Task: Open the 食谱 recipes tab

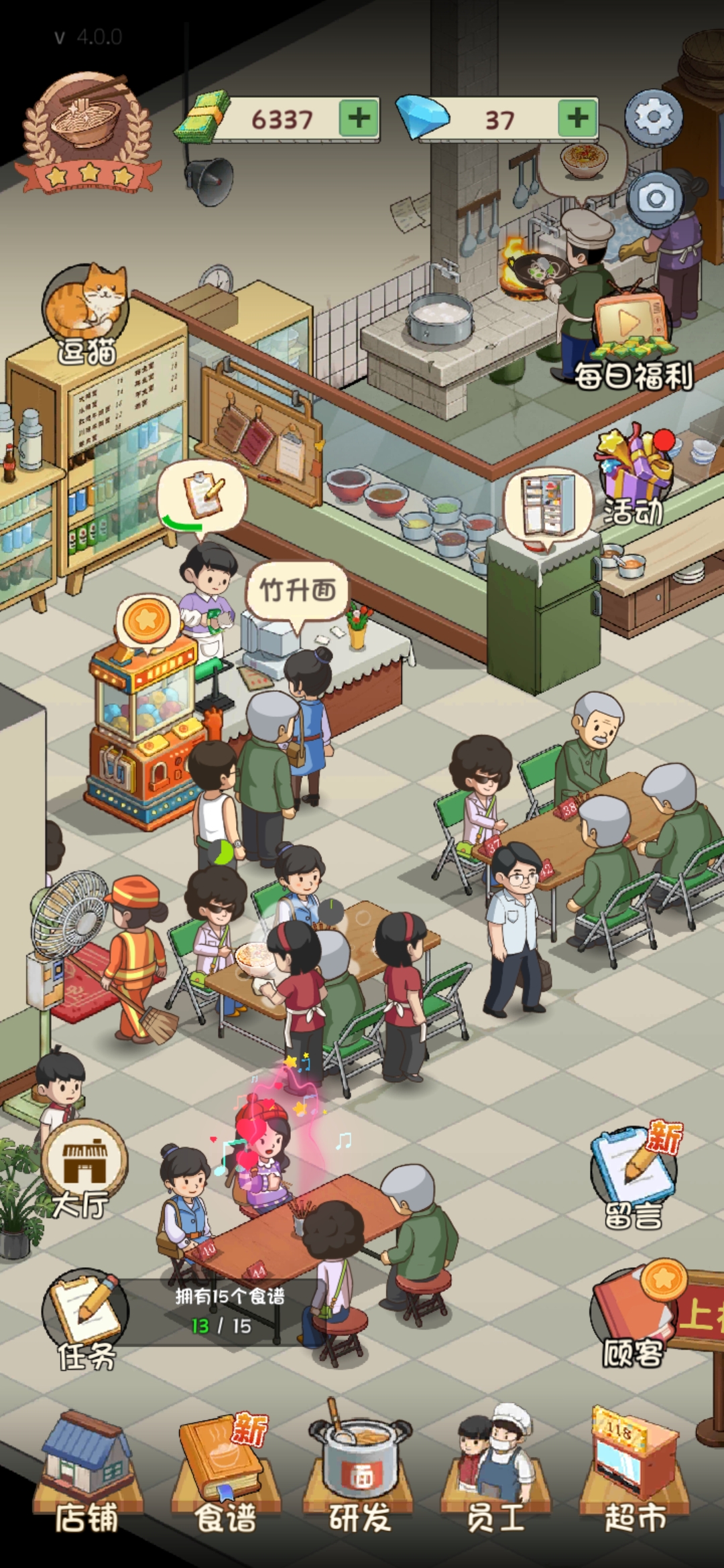Action: point(225,1476)
